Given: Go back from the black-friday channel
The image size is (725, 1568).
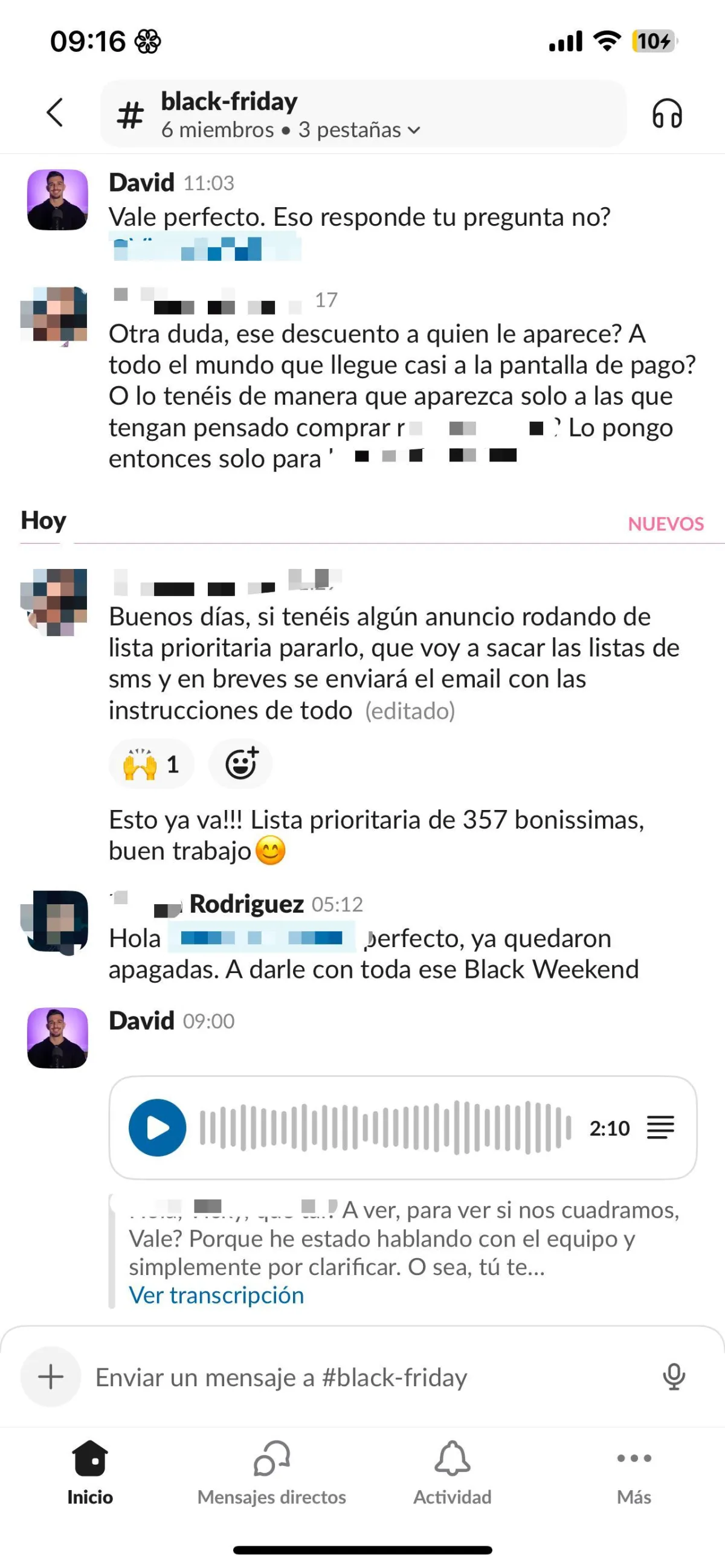Looking at the screenshot, I should tap(55, 112).
